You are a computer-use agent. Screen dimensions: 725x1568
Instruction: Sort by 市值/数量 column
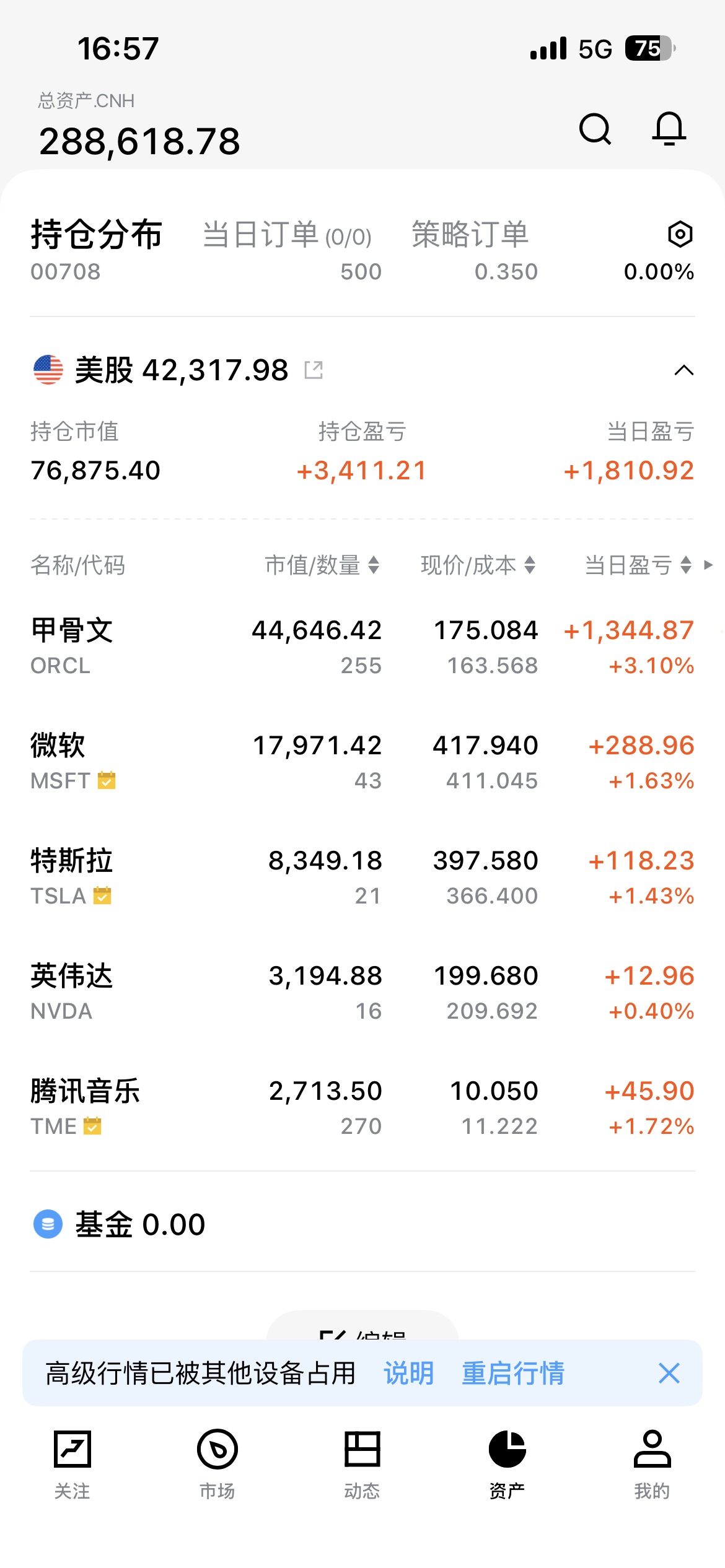pos(322,565)
